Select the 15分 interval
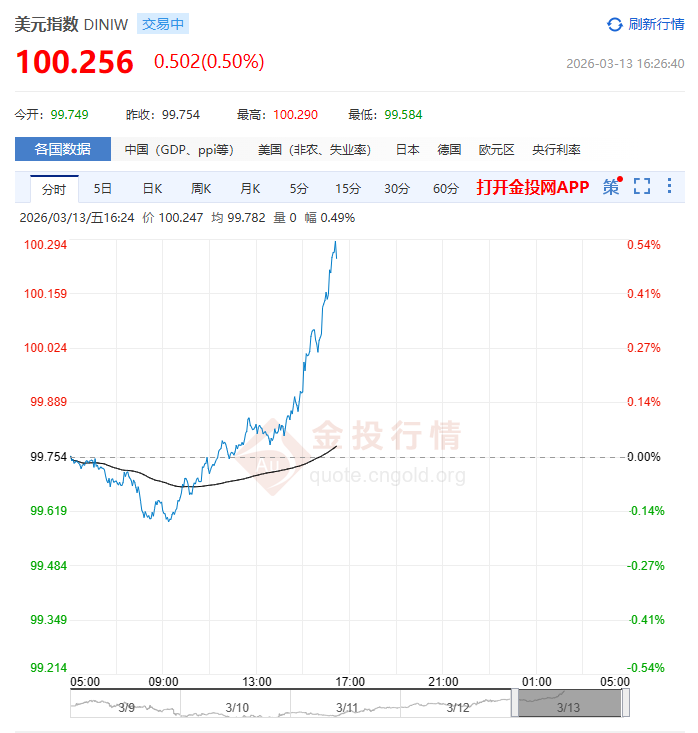698x733 pixels. (348, 188)
